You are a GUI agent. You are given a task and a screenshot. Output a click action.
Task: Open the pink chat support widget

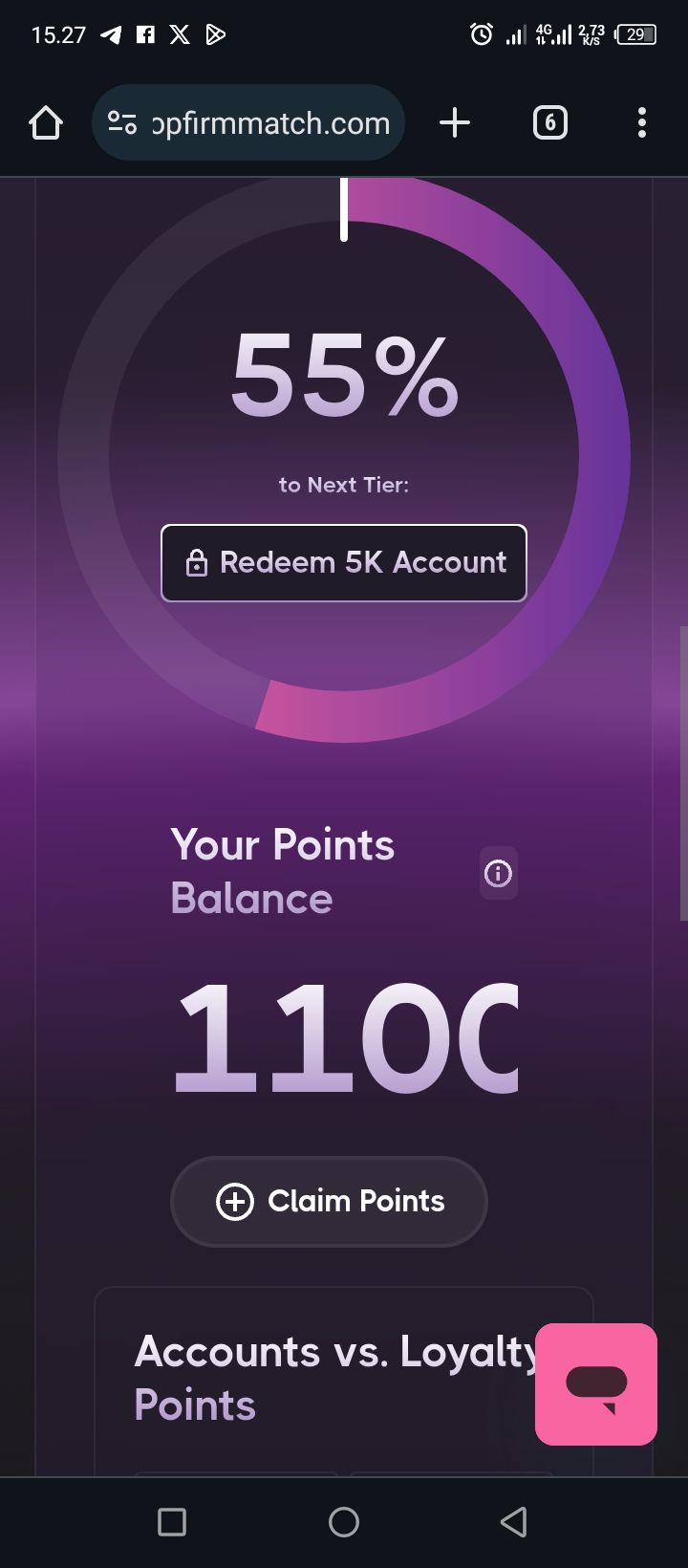596,1383
